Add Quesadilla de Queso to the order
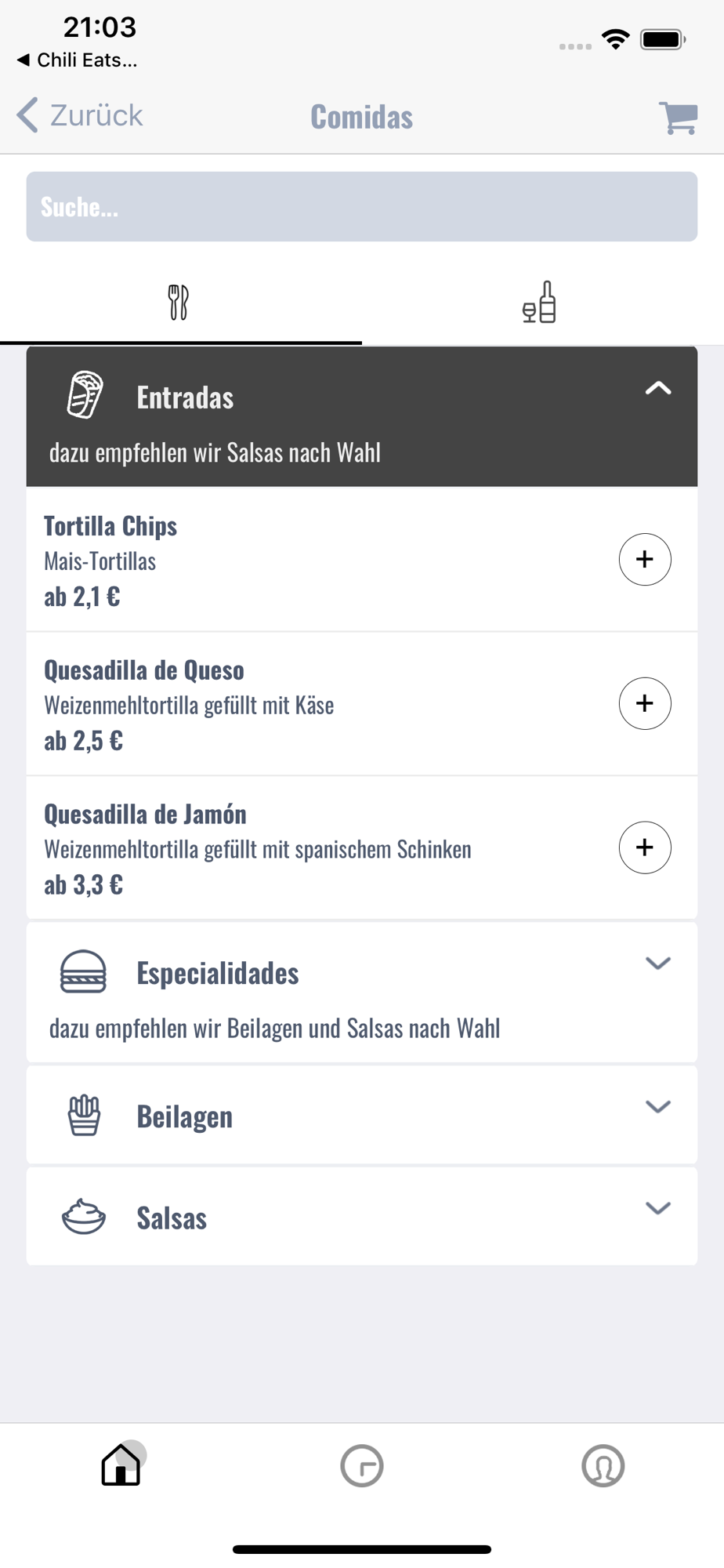The height and width of the screenshot is (1568, 724). [644, 703]
